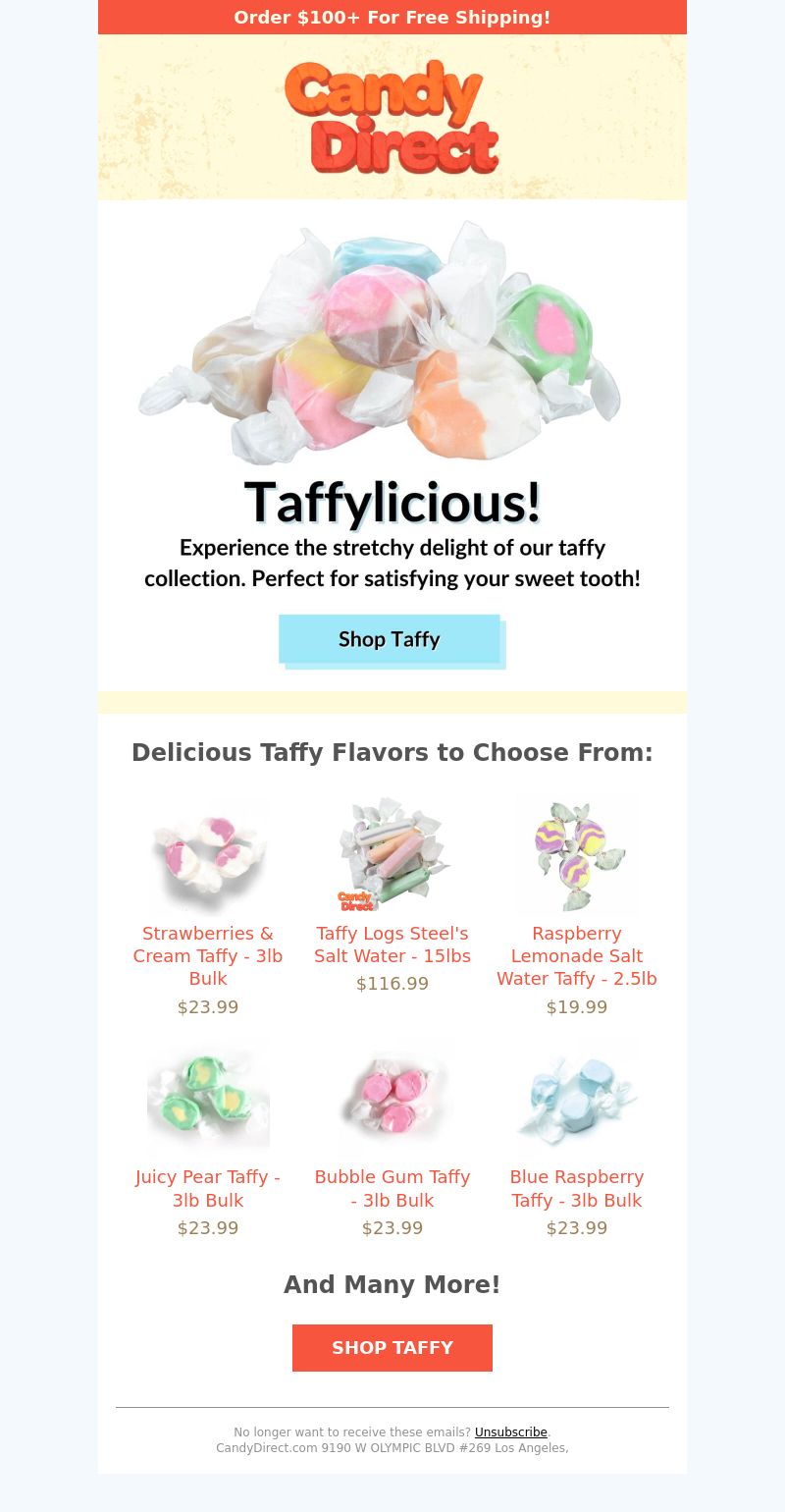The image size is (785, 1512).
Task: Open Juicy Pear Taffy product link
Action: (x=208, y=1188)
